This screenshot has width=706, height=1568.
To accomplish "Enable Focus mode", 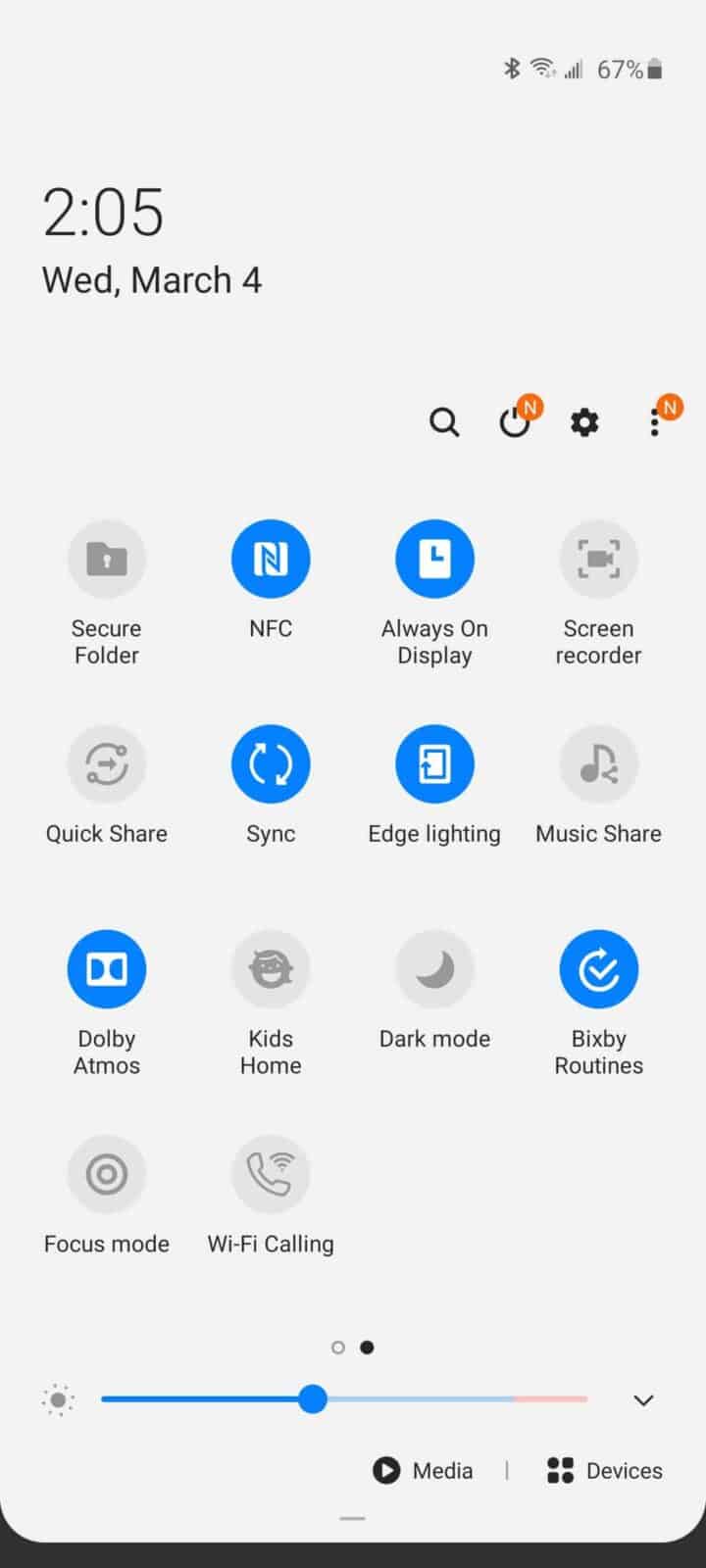I will (107, 1174).
